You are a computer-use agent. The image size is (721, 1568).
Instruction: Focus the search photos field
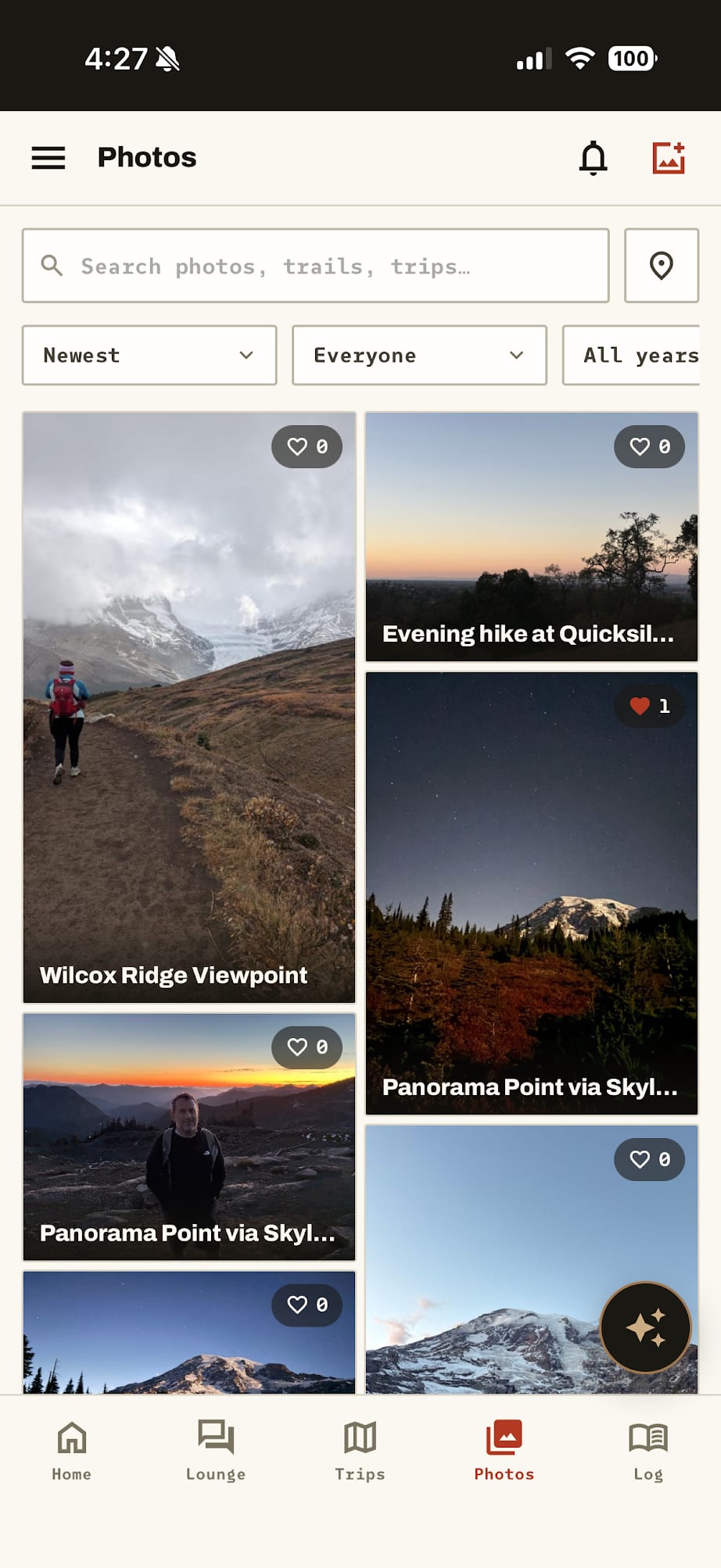pyautogui.click(x=315, y=266)
